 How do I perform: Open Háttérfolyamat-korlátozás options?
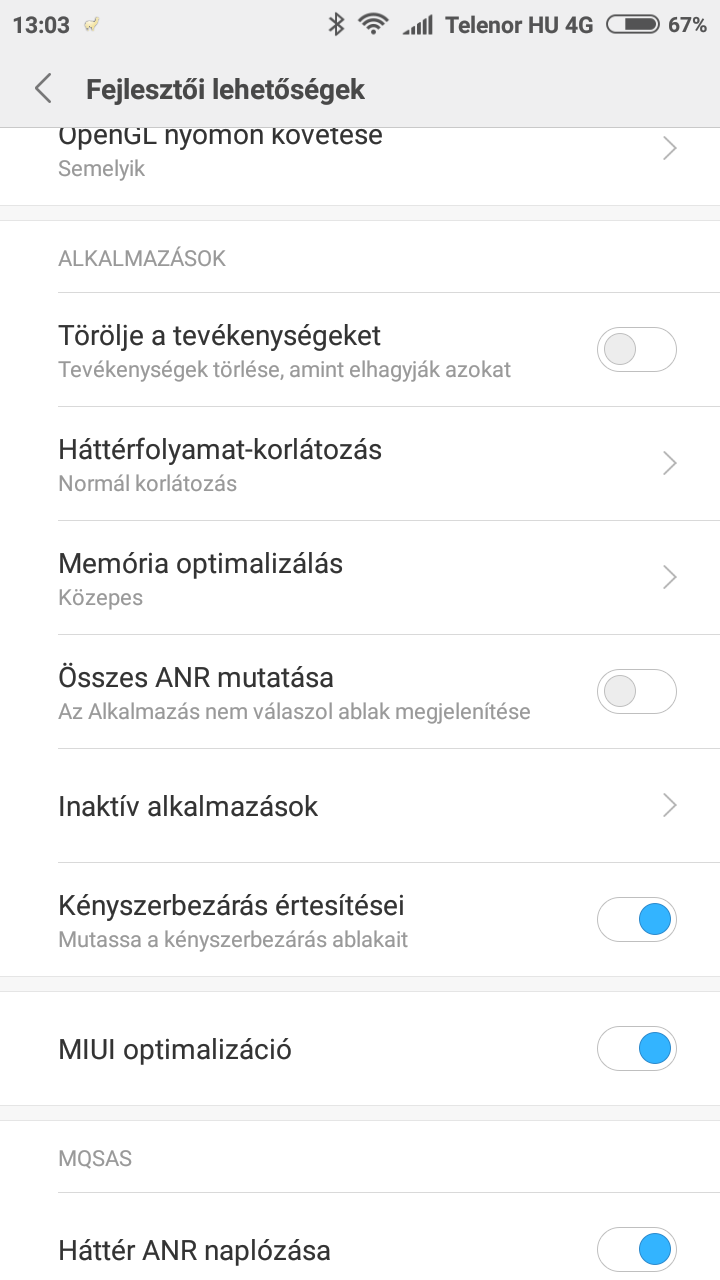click(x=360, y=464)
